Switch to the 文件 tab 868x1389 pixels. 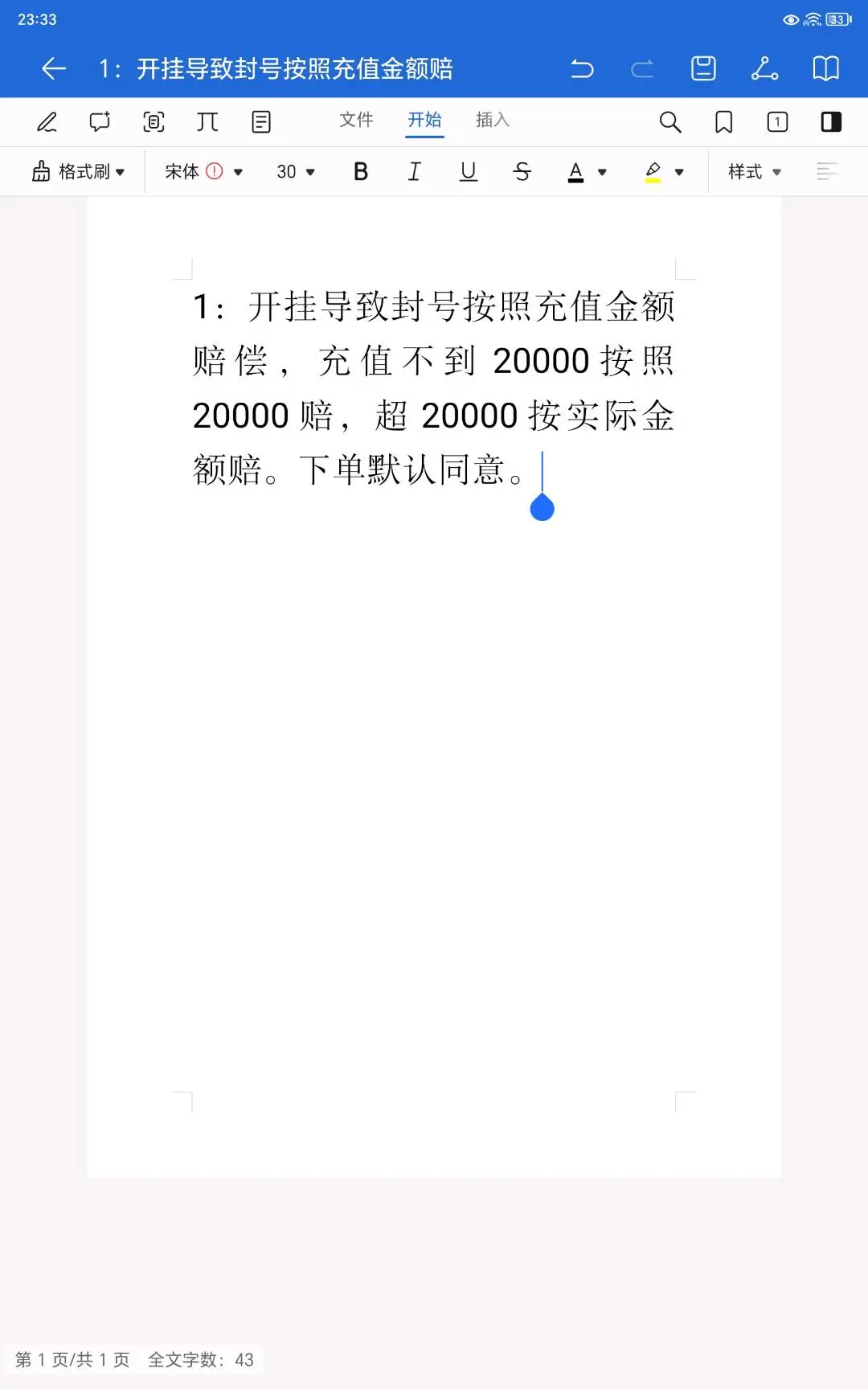click(356, 120)
